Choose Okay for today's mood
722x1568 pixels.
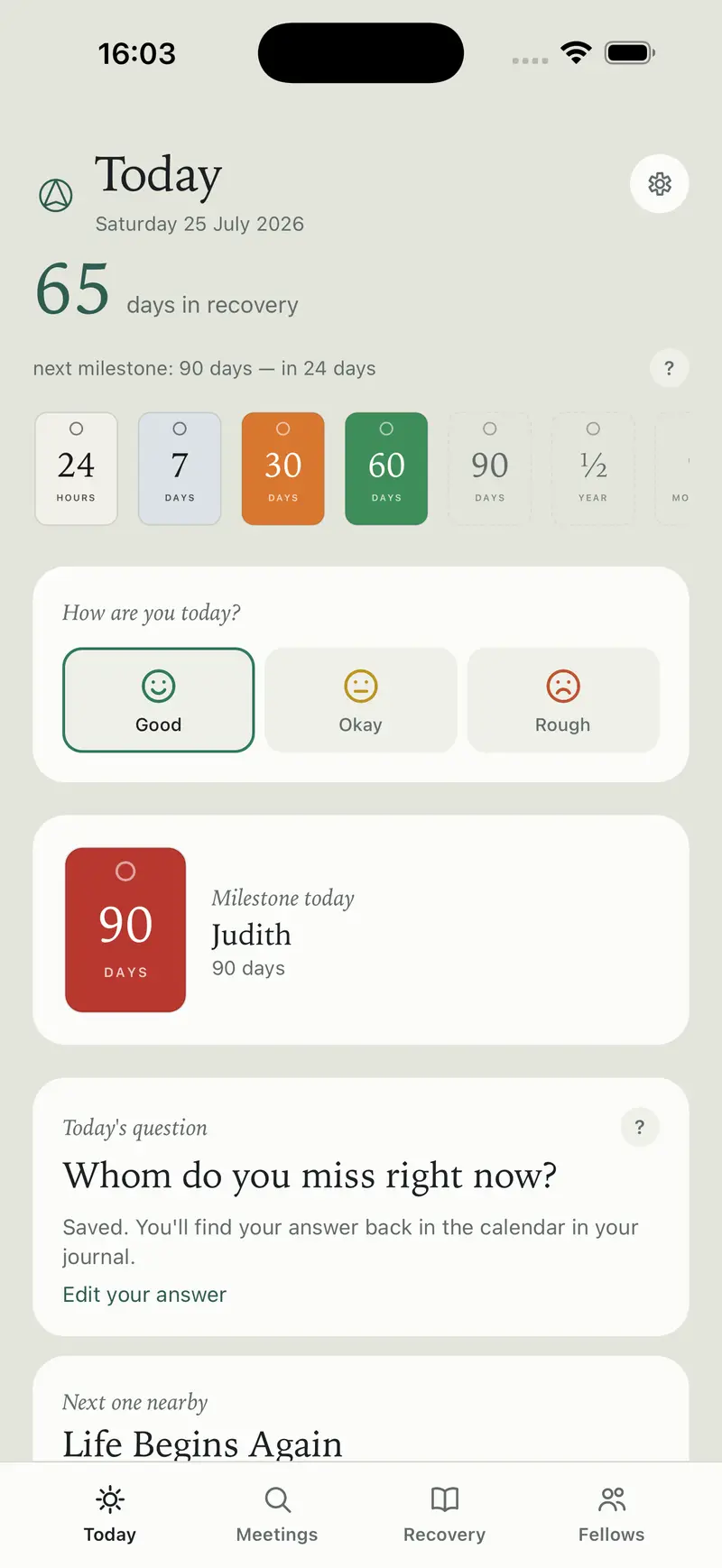(x=361, y=700)
